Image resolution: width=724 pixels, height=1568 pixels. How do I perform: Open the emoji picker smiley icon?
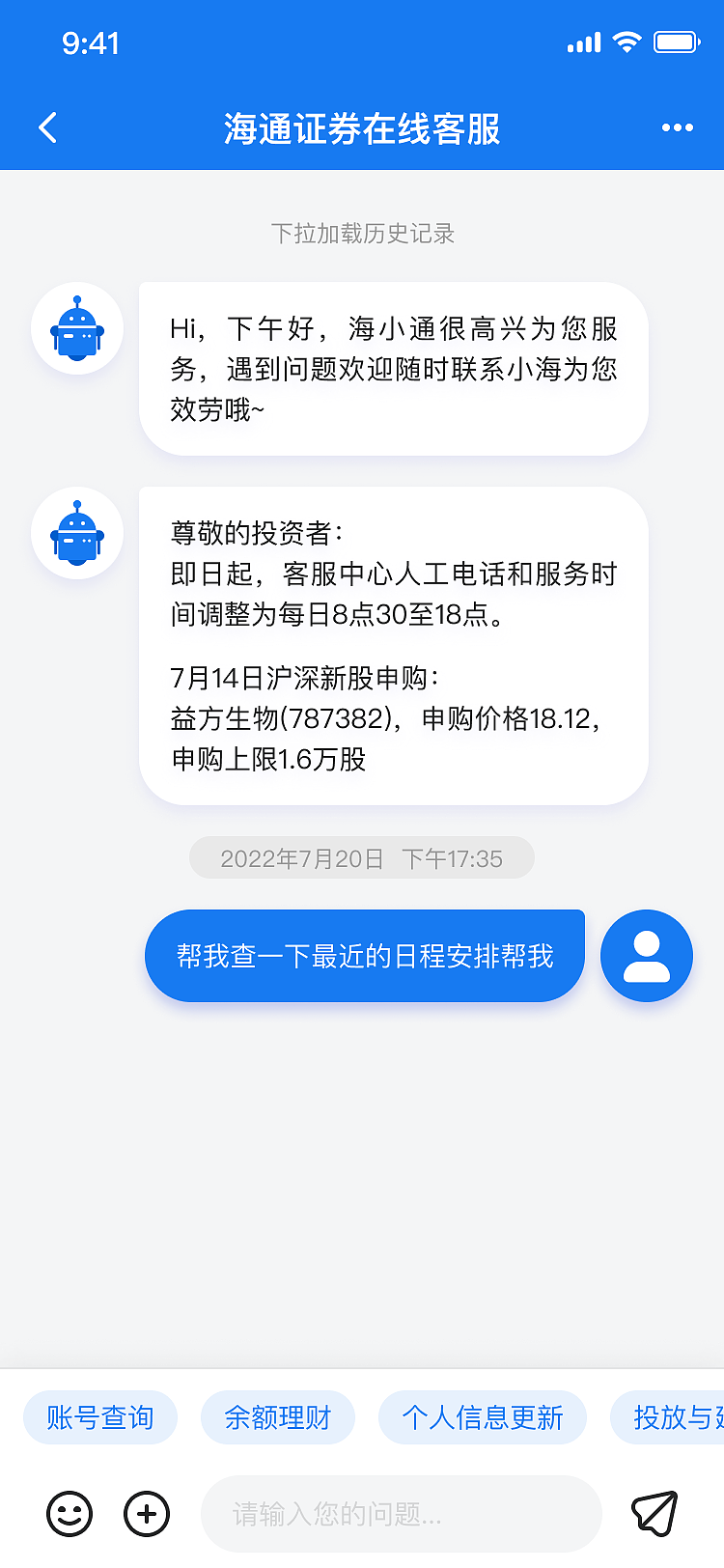(66, 1513)
